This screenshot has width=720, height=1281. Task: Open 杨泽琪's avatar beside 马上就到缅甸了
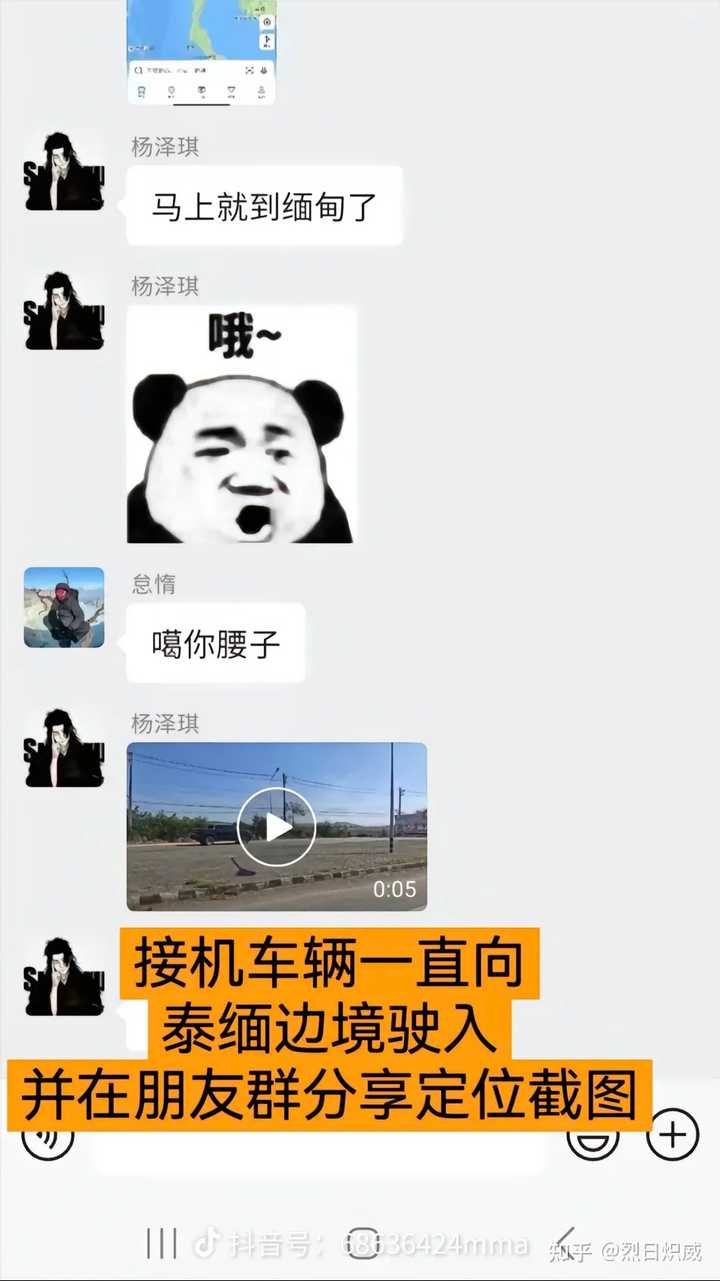(64, 171)
